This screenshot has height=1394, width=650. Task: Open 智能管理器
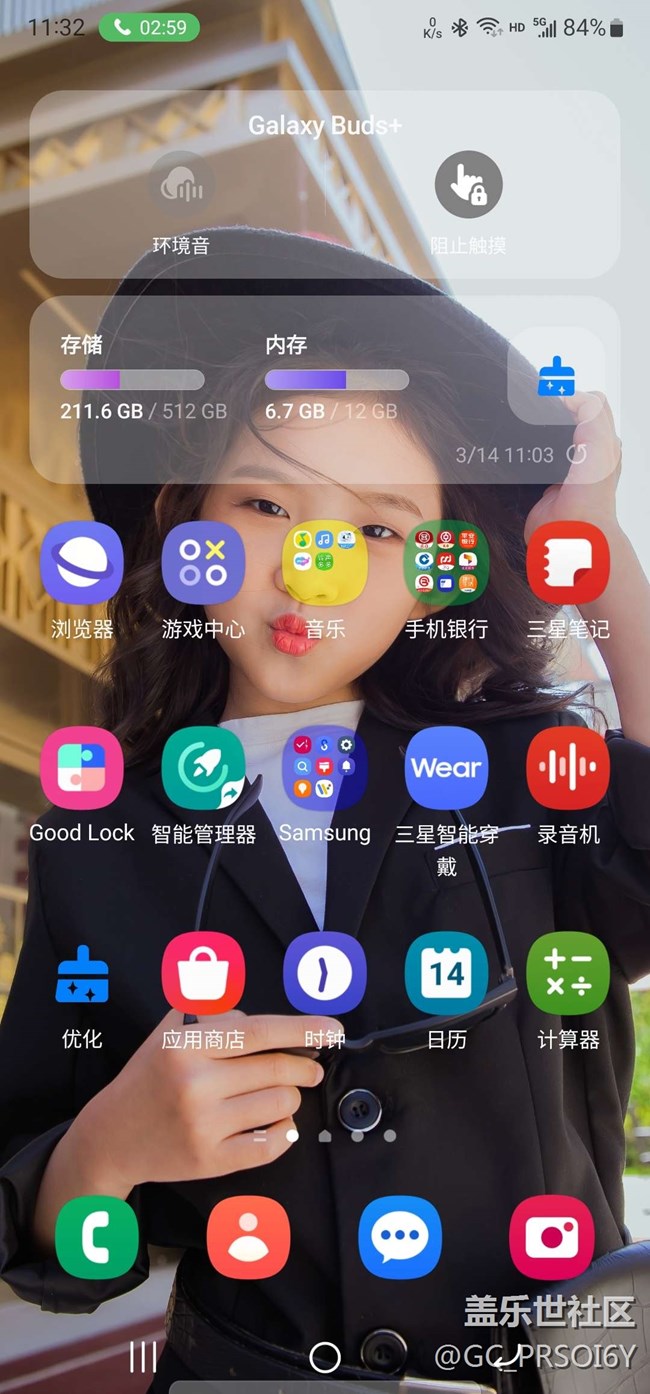point(203,768)
